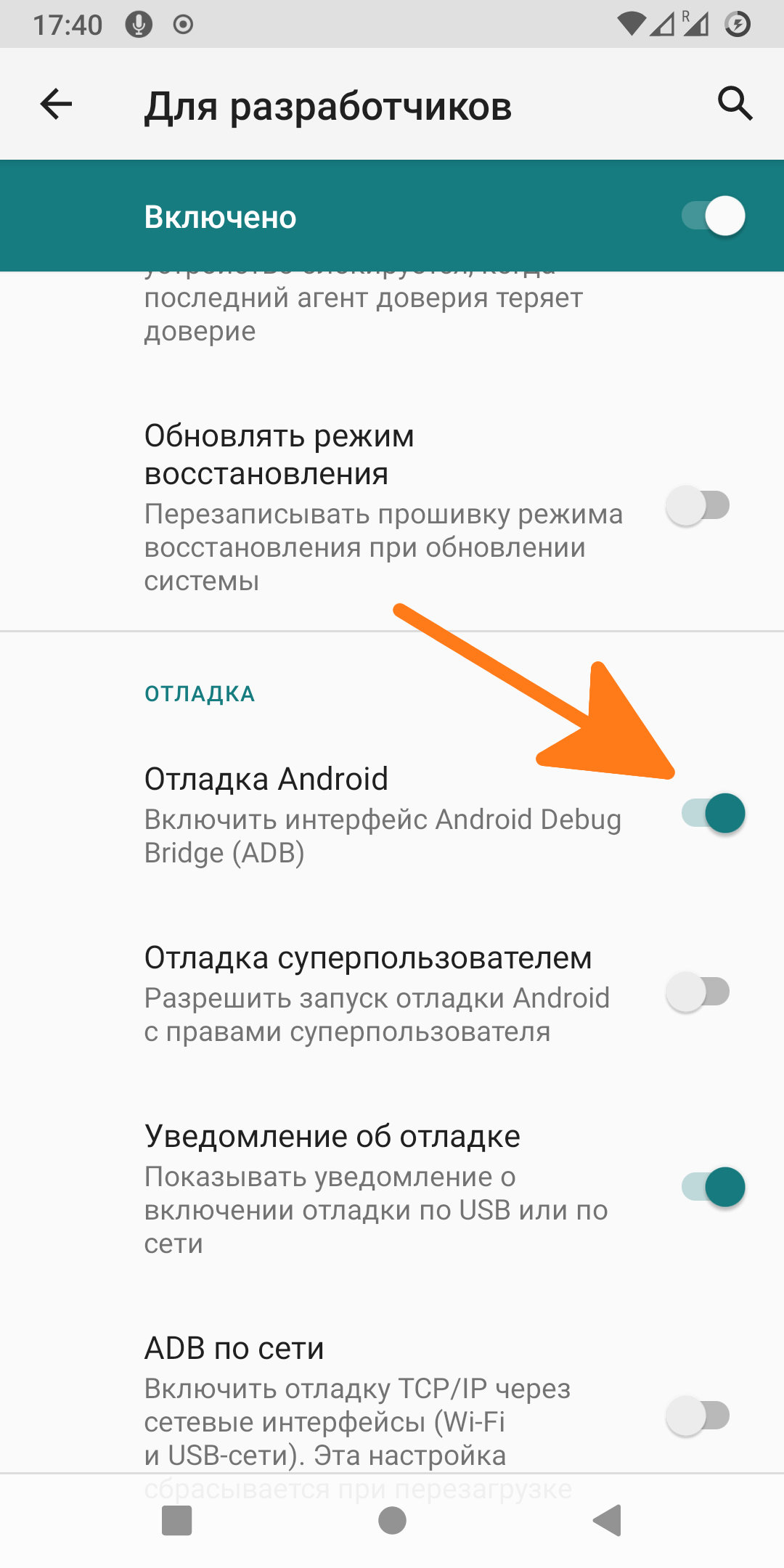Open recent apps with the square button
The height and width of the screenshot is (1568, 784).
point(176,1520)
